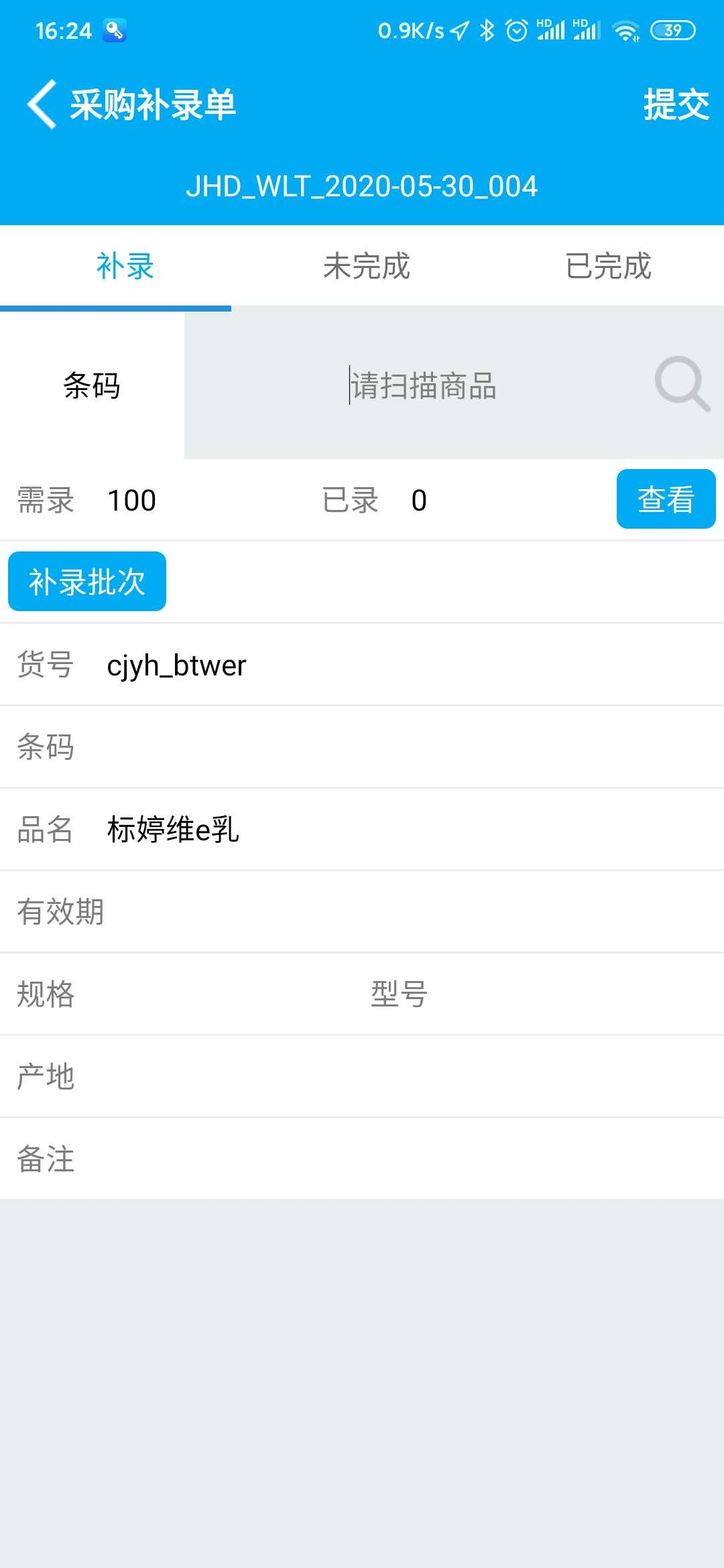
Task: Submit the form with 提交
Action: coord(676,105)
